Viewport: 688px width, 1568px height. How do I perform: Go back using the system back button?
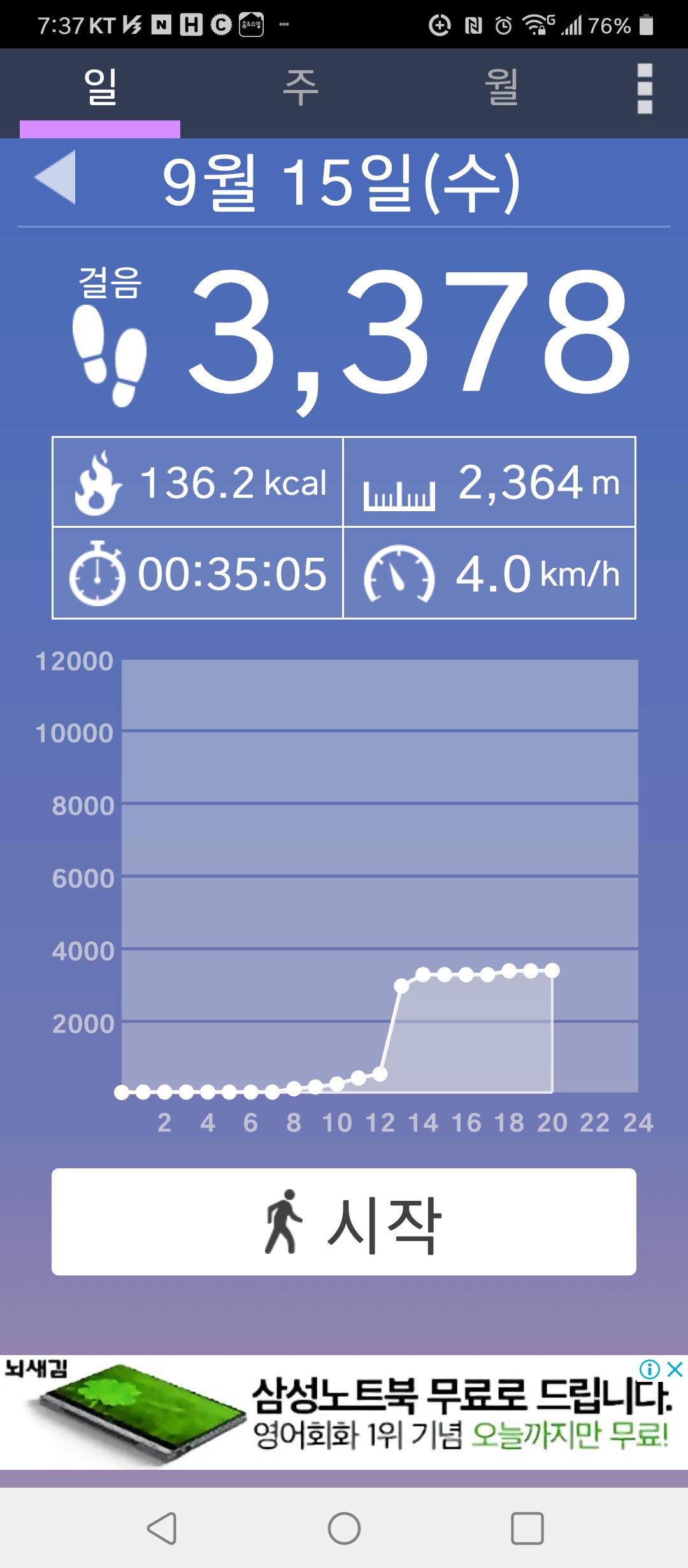coord(161,1527)
